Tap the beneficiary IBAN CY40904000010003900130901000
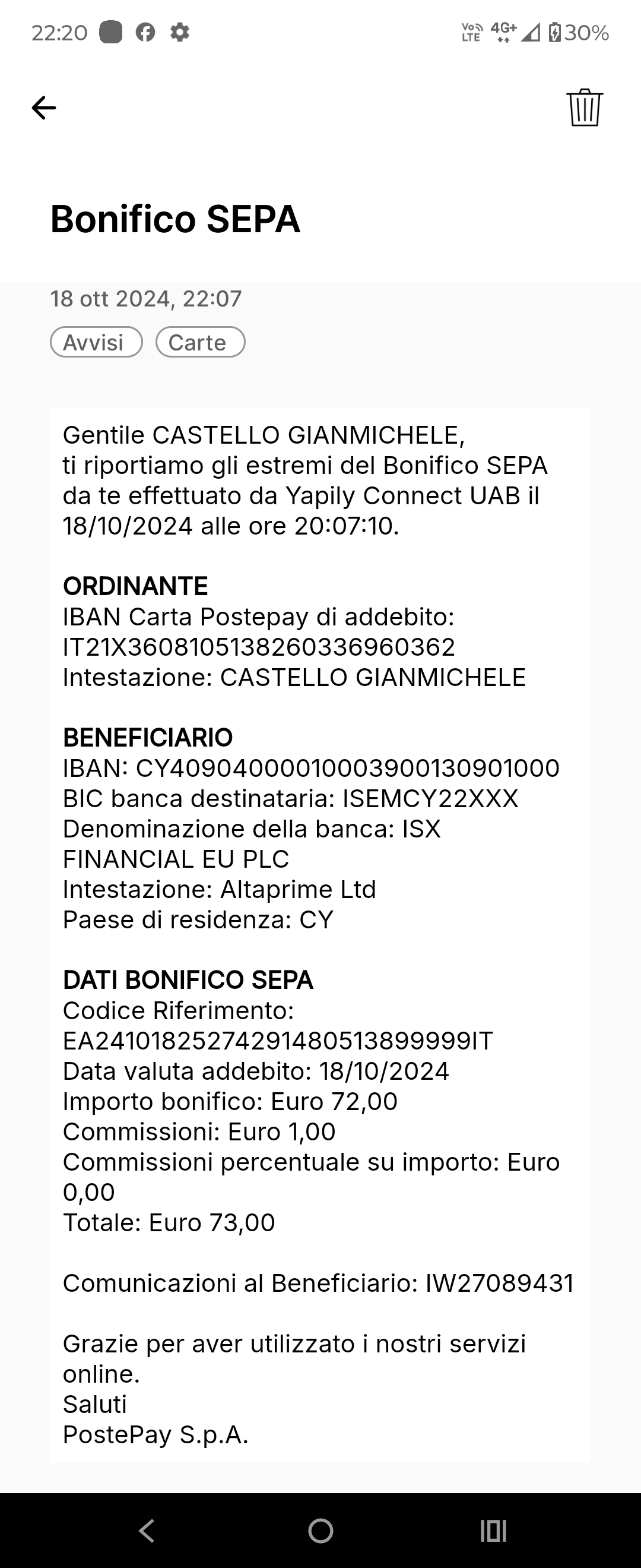Screen dimensions: 641x1568 [312, 768]
